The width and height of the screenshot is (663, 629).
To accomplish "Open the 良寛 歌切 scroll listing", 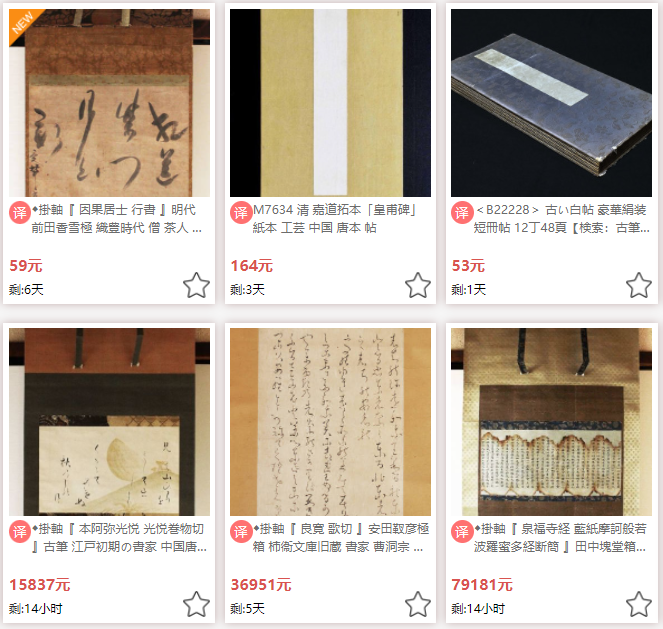I will coord(330,421).
